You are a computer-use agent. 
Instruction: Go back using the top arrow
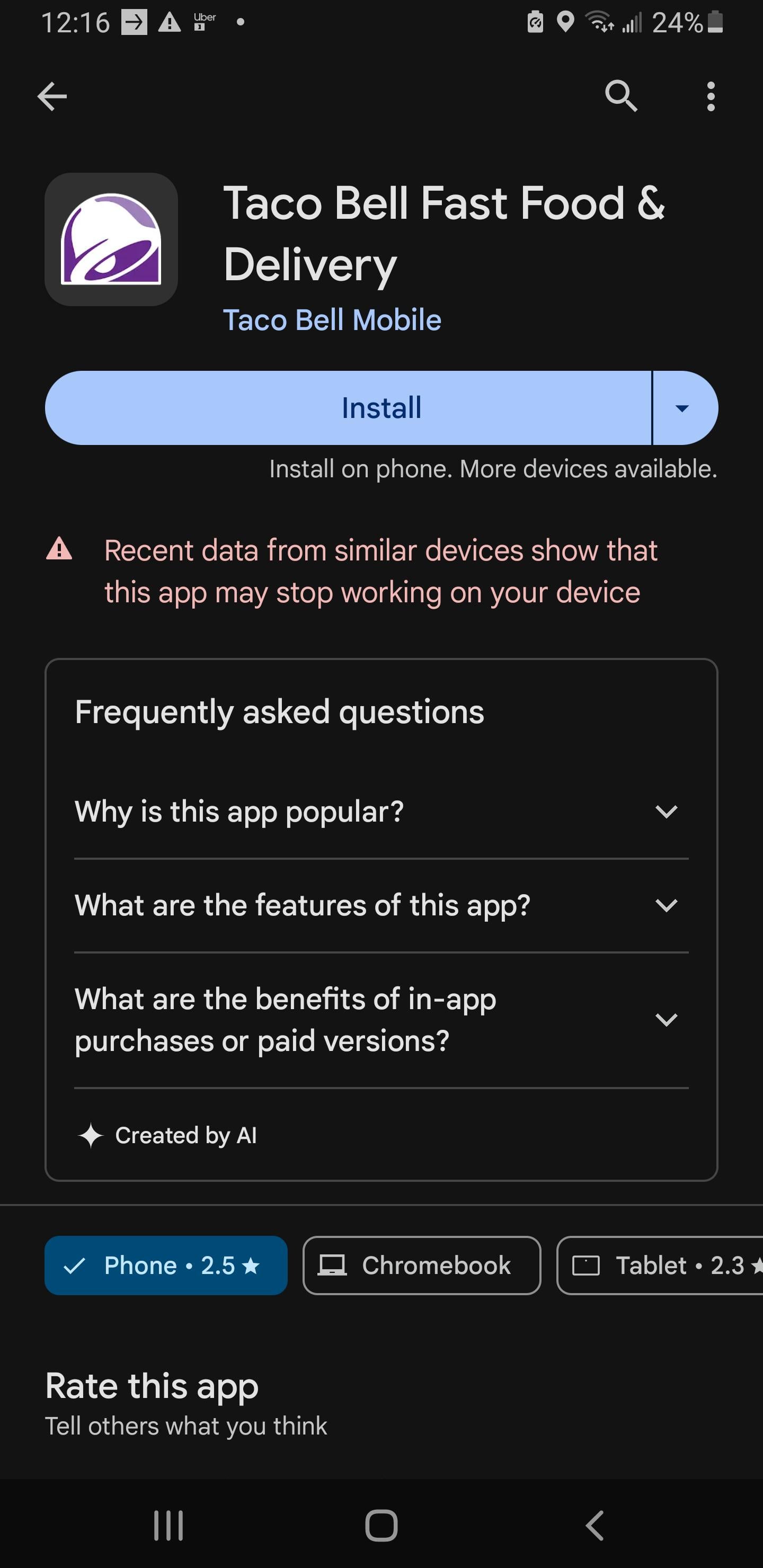point(52,96)
